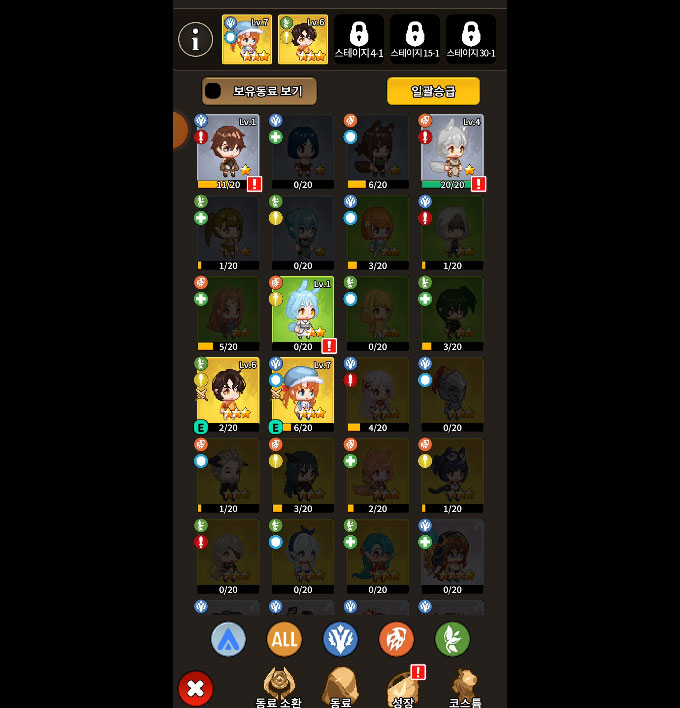The image size is (680, 708).
Task: Select the Lv.7 companion in the first team slot
Action: point(247,39)
